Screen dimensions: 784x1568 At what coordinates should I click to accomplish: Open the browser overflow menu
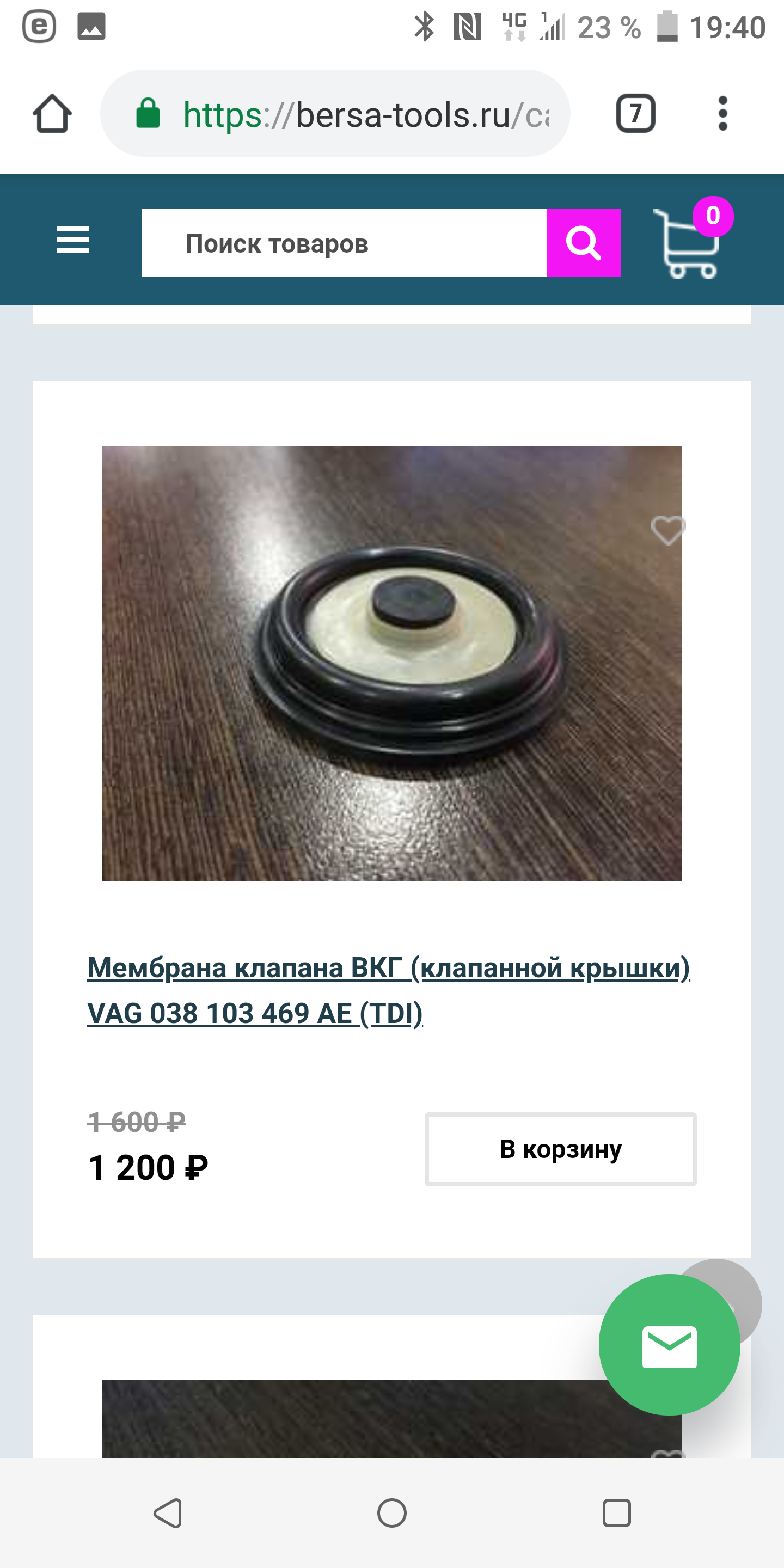(722, 114)
